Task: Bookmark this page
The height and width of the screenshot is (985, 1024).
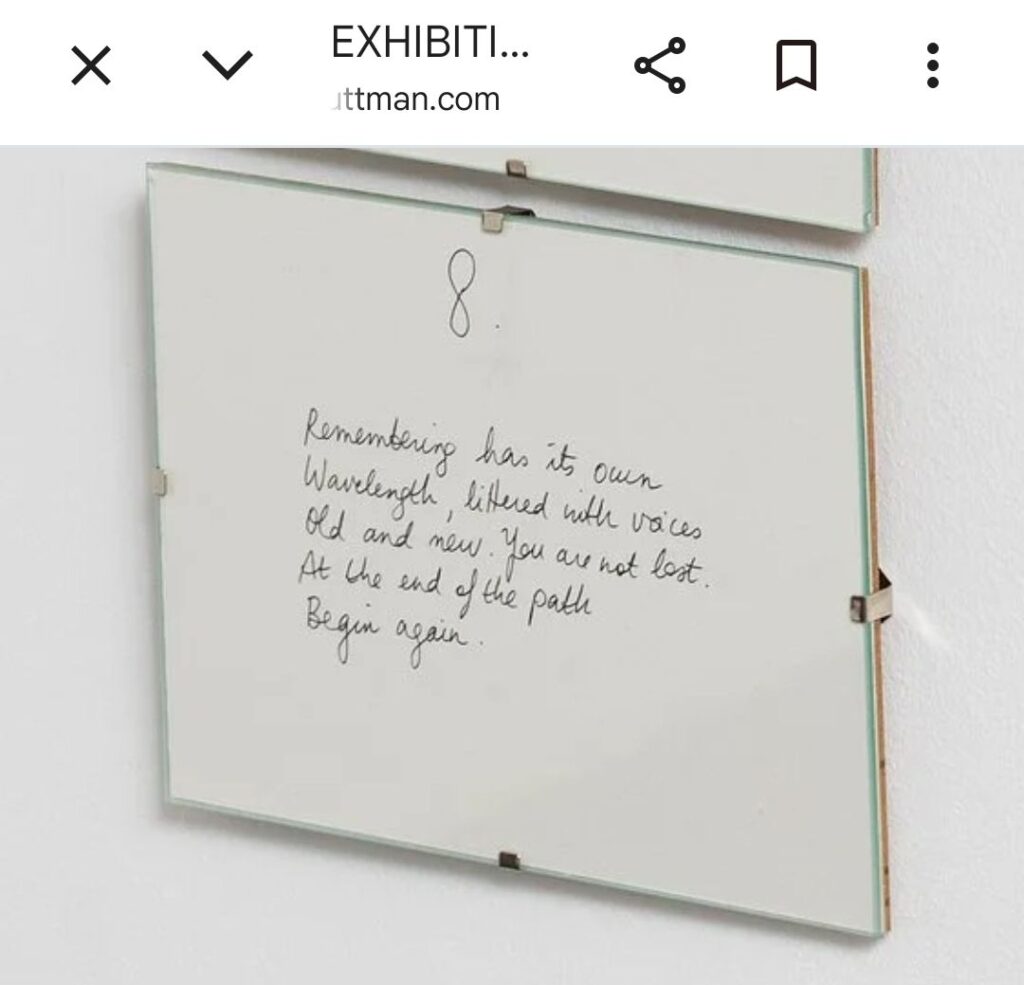Action: point(797,67)
